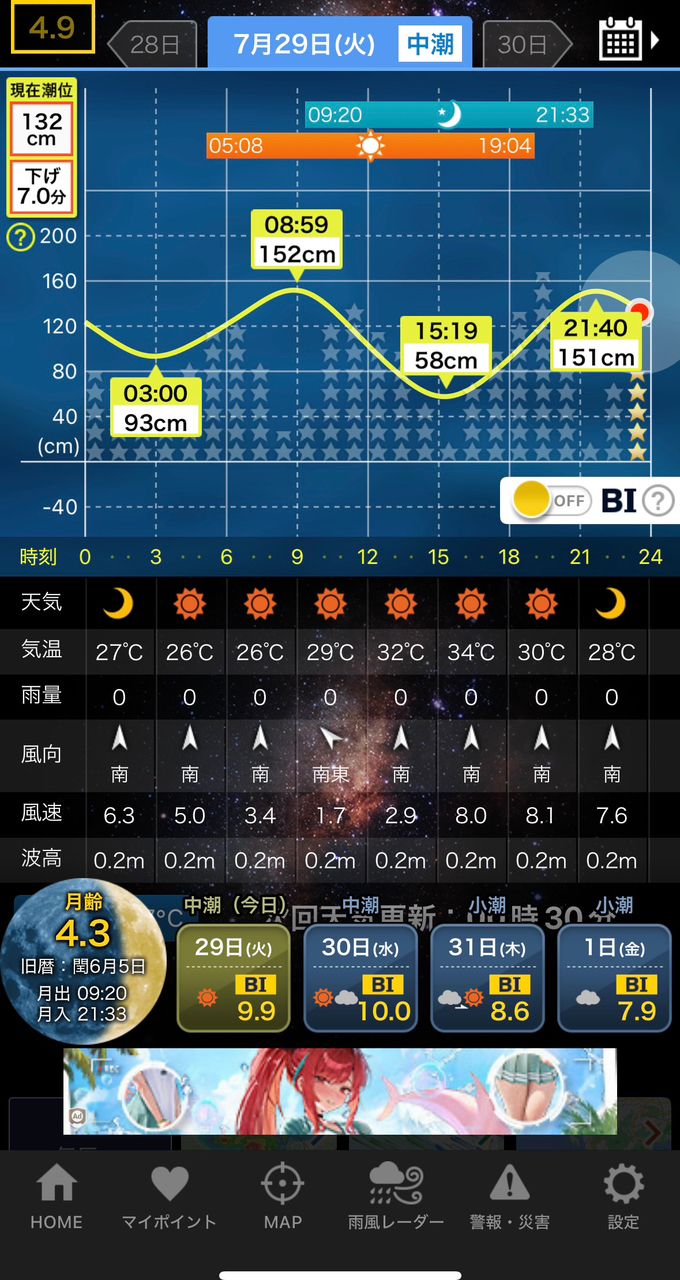Open the anime banner advertisement
The image size is (680, 1280).
[340, 1091]
